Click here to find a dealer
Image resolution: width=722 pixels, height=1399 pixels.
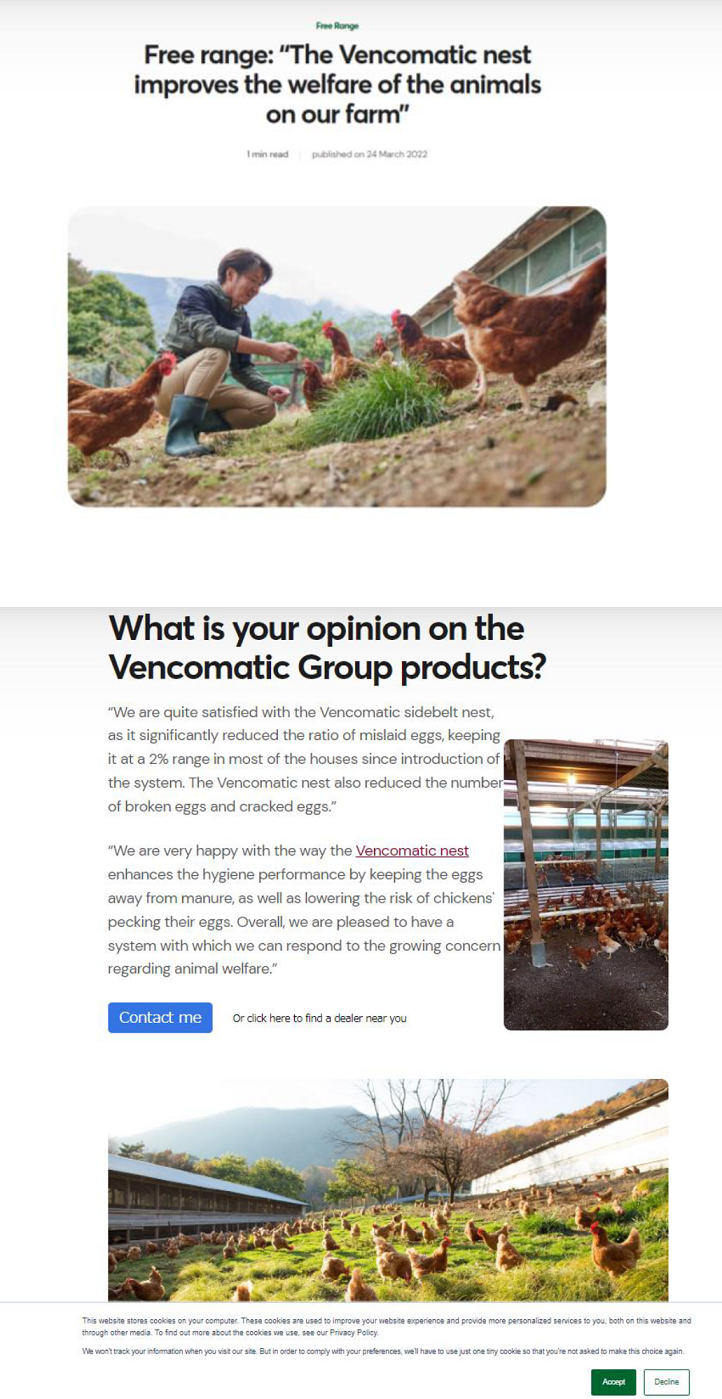(x=319, y=1018)
